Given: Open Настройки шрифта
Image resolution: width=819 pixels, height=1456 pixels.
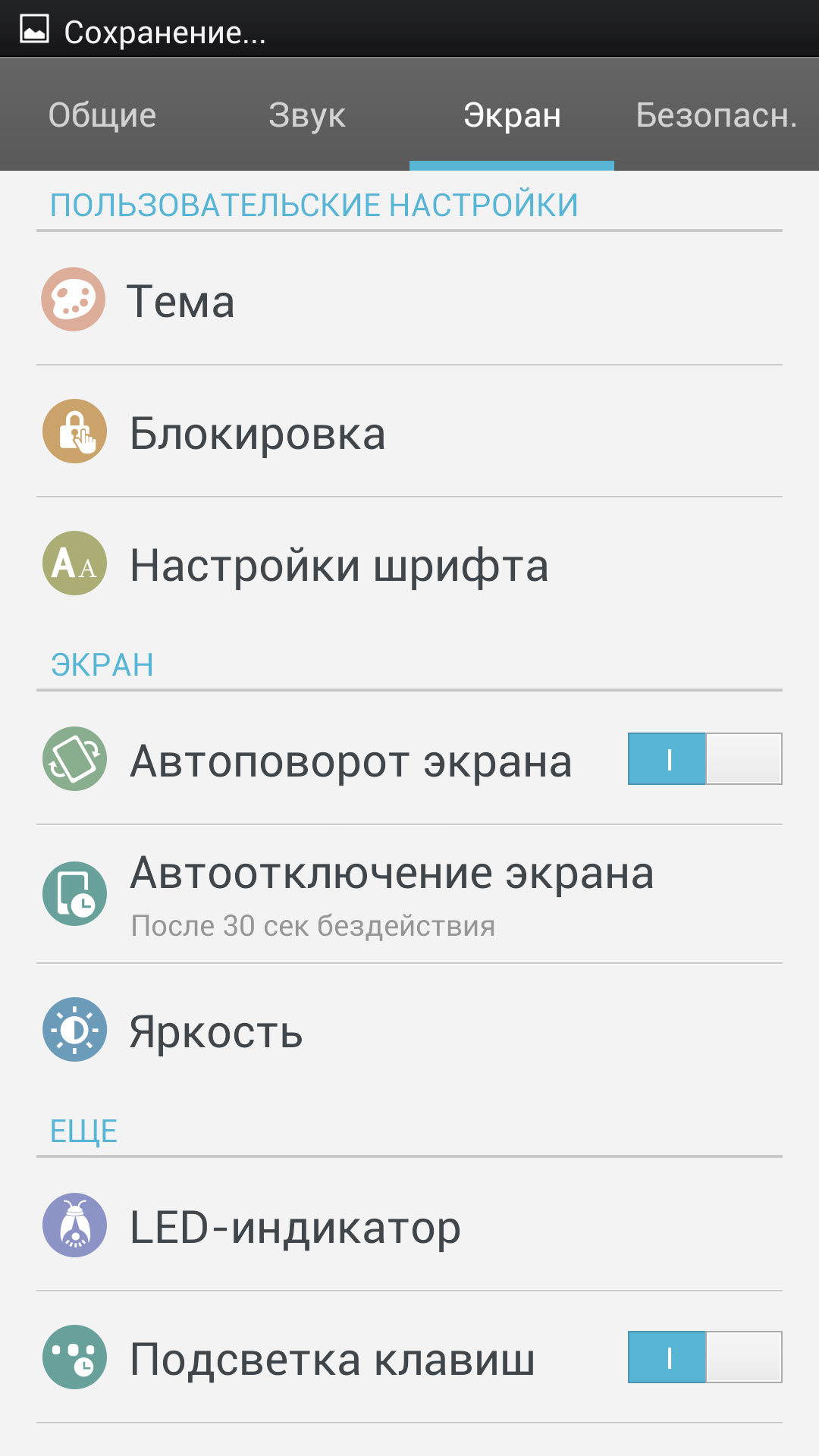Looking at the screenshot, I should coord(409,563).
